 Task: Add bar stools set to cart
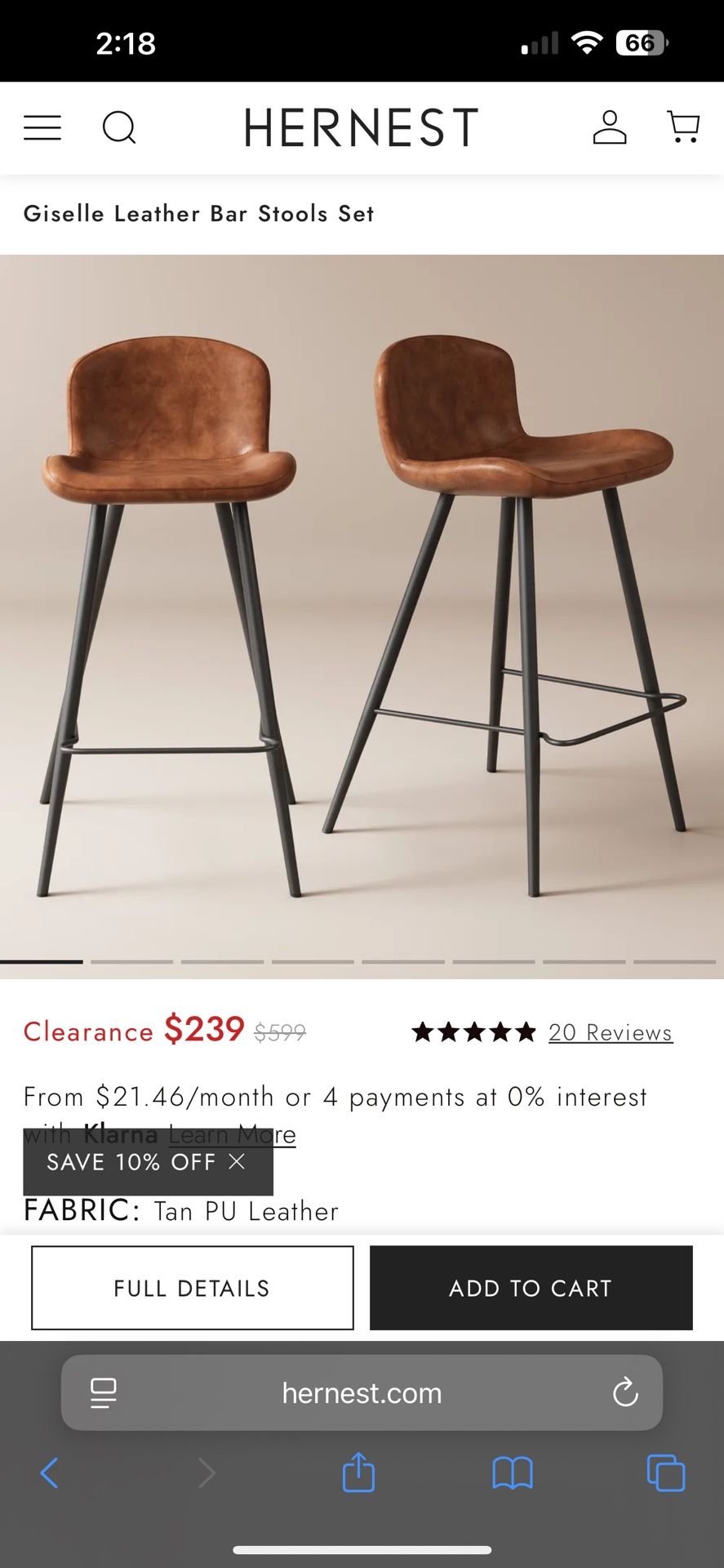[x=531, y=1288]
